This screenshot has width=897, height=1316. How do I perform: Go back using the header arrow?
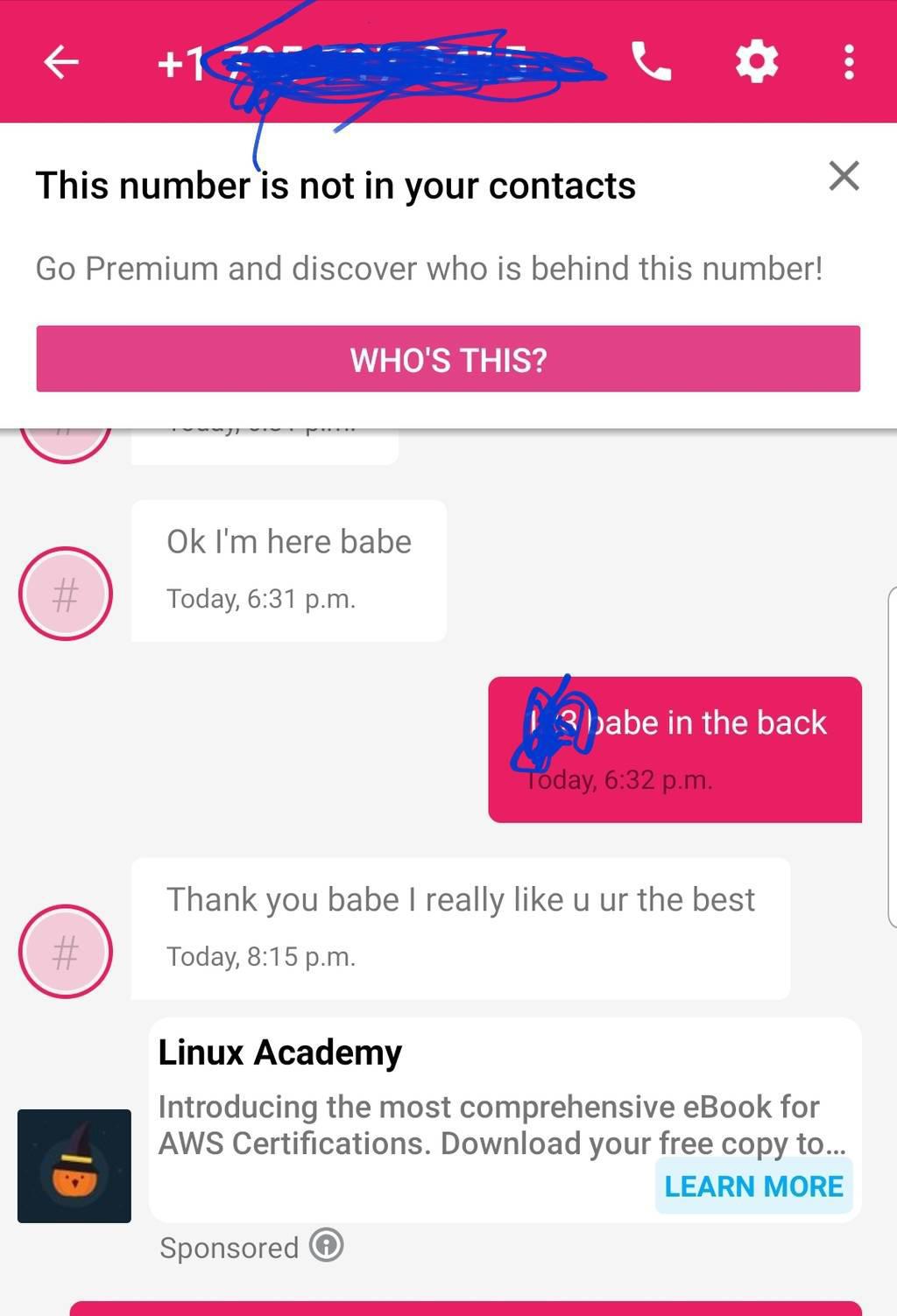tap(61, 62)
